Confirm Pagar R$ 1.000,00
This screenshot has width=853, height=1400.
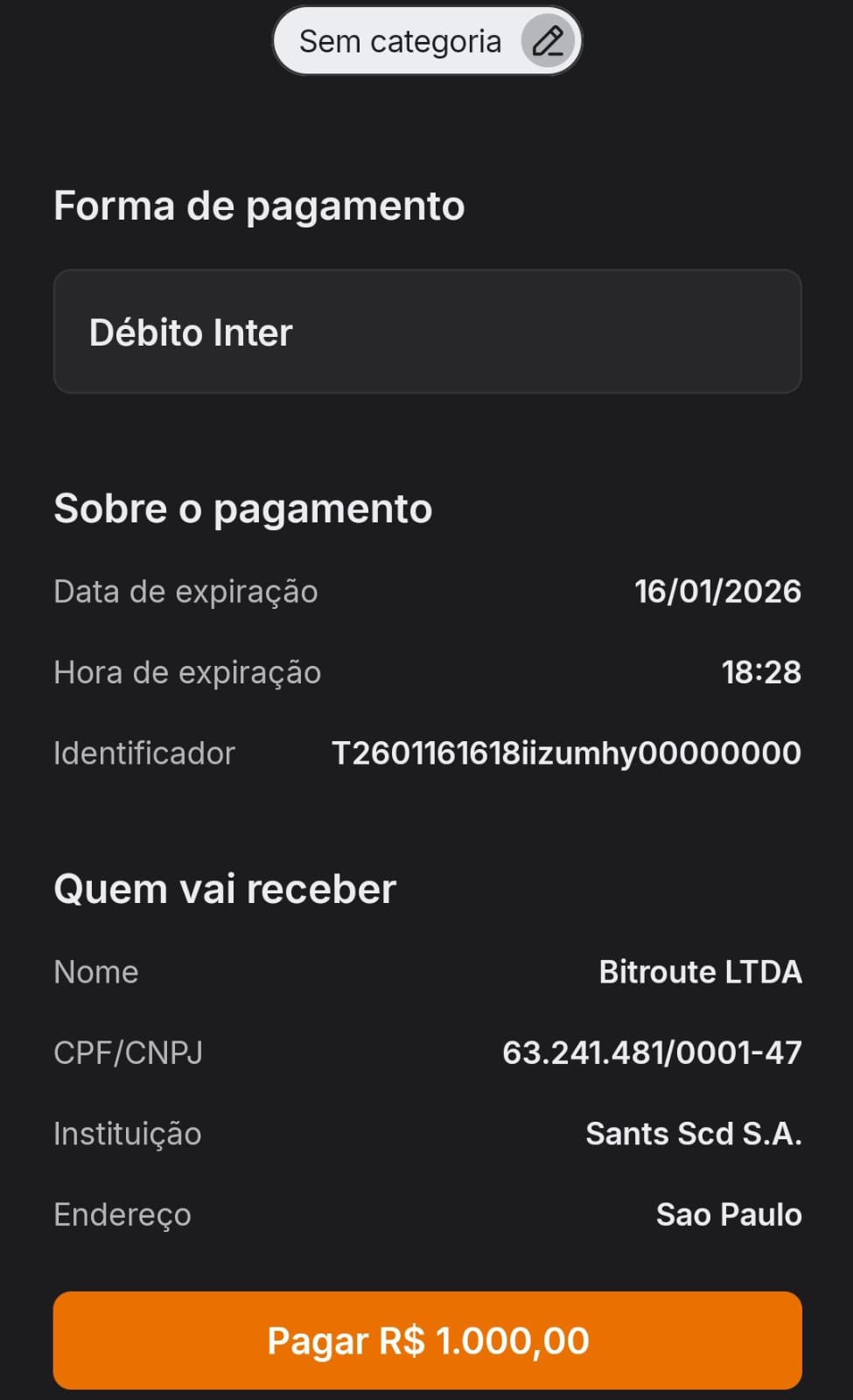[427, 1340]
